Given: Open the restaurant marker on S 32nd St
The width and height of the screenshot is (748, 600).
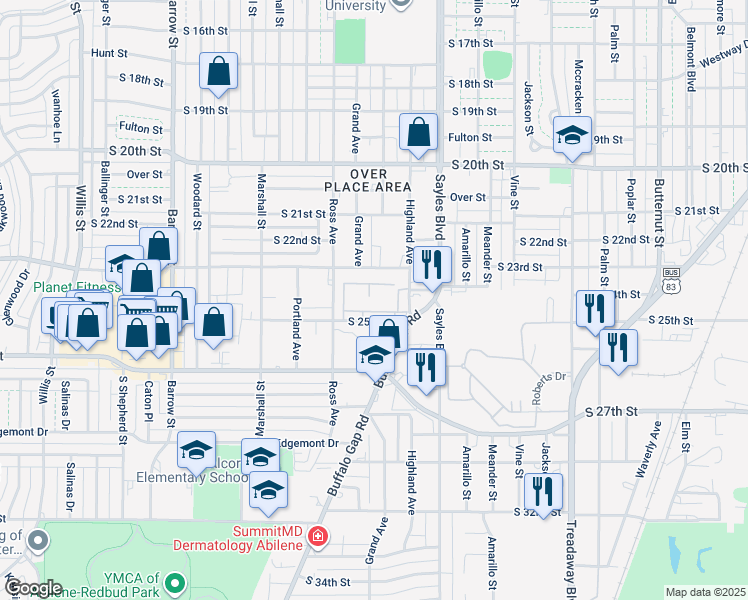Looking at the screenshot, I should tap(543, 494).
